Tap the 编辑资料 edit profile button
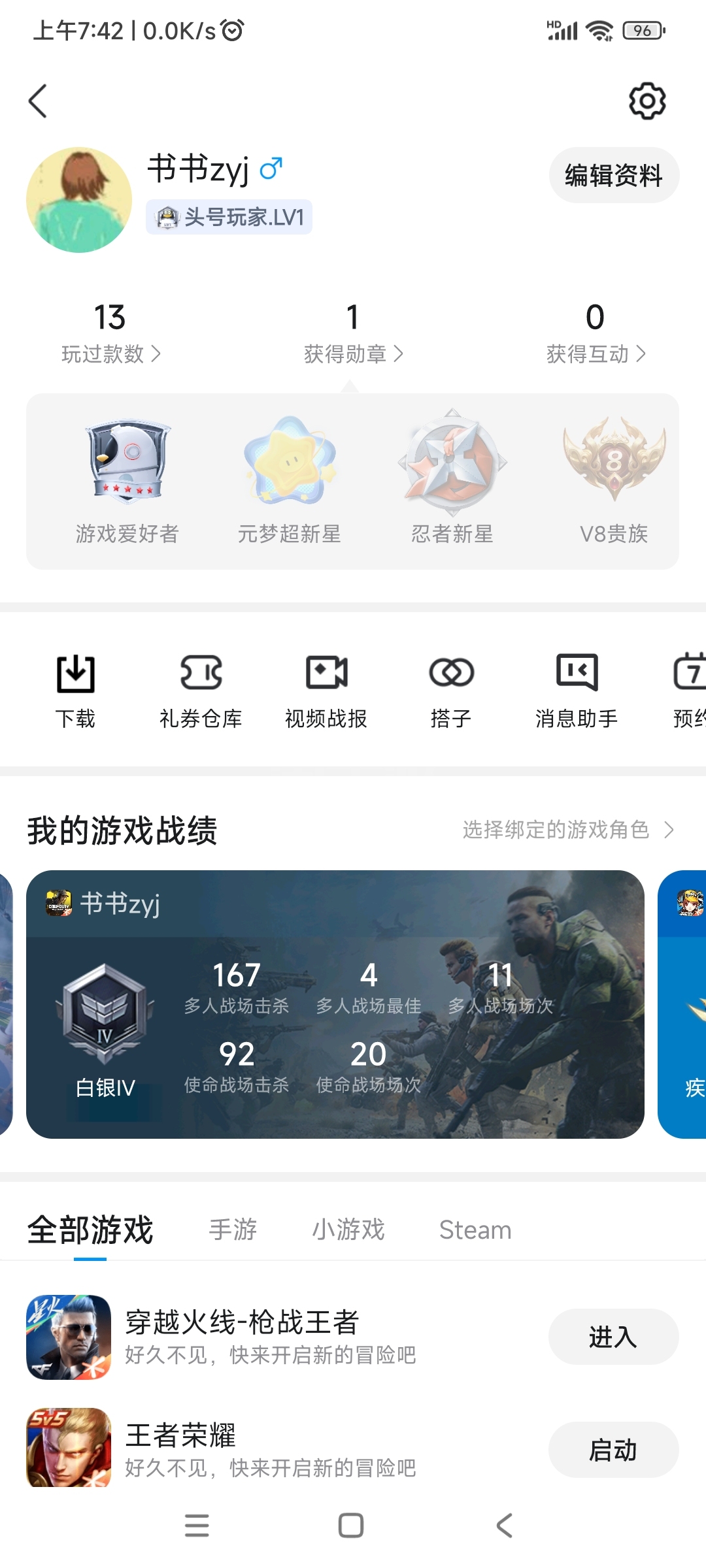 pyautogui.click(x=613, y=175)
